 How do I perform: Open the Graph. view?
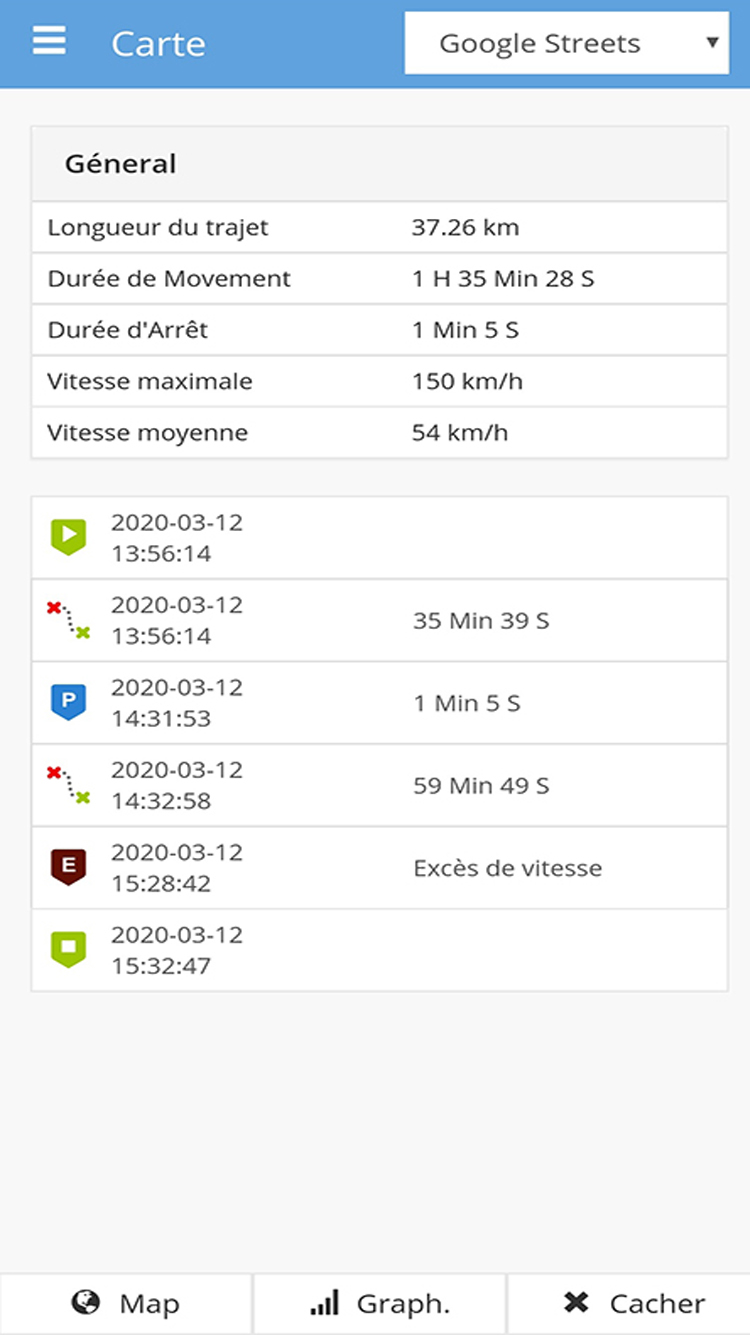click(x=380, y=1303)
